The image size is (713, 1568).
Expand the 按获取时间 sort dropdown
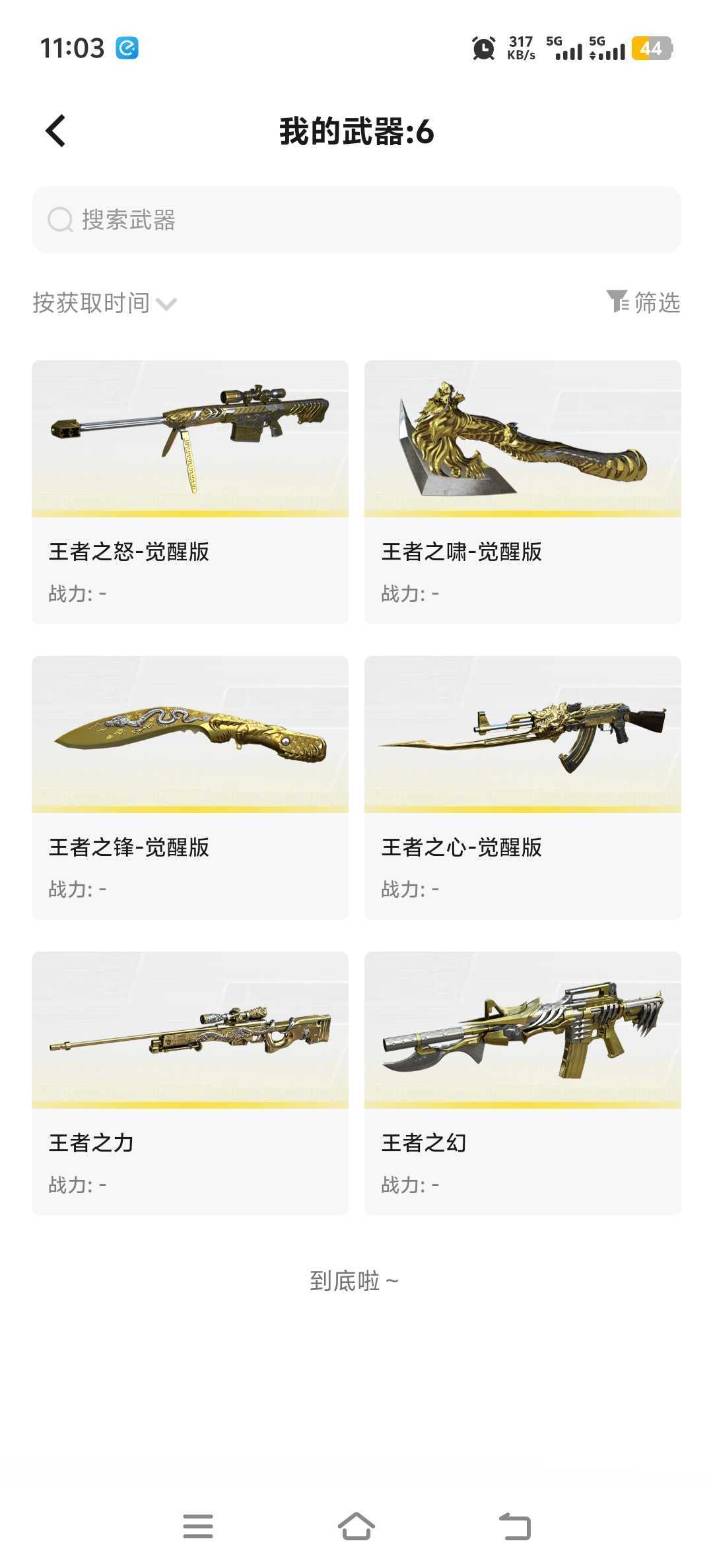pyautogui.click(x=105, y=303)
